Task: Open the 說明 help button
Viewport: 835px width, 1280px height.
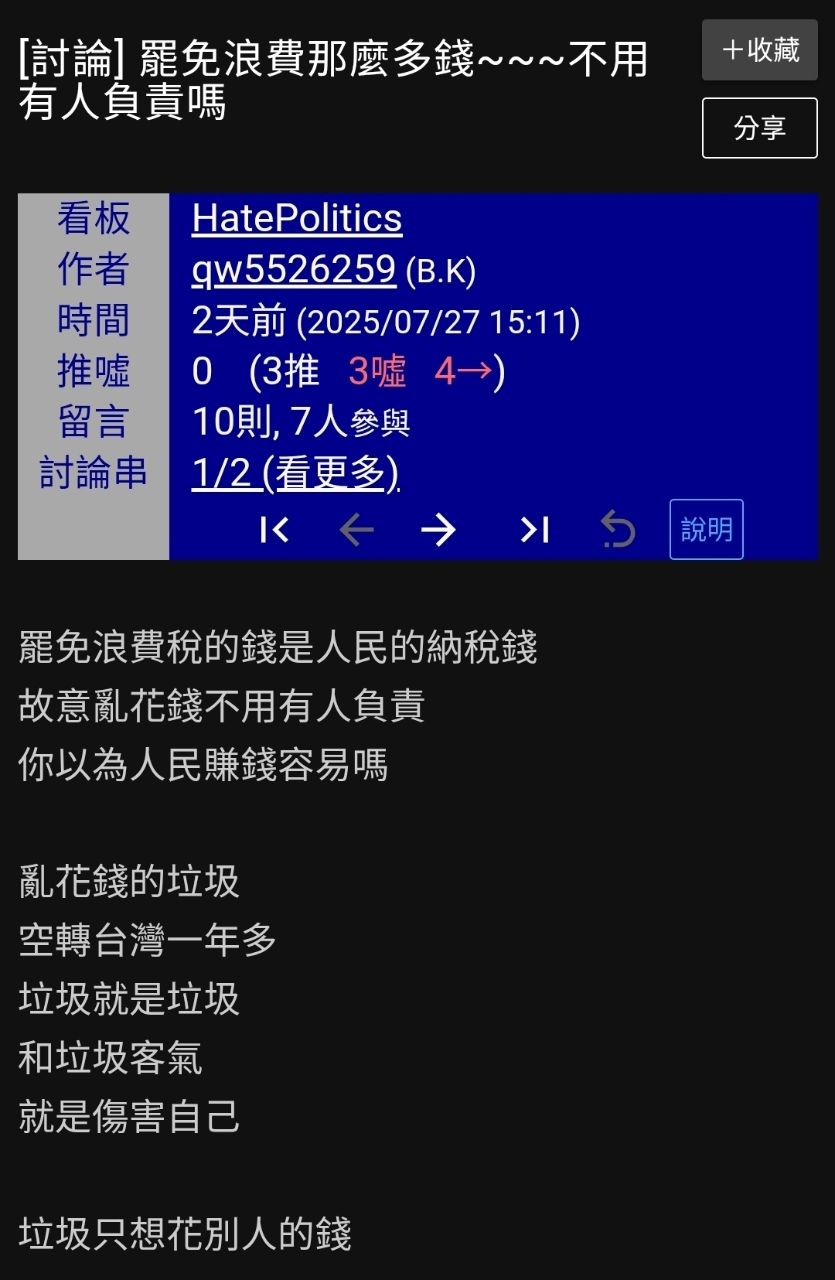Action: point(706,529)
